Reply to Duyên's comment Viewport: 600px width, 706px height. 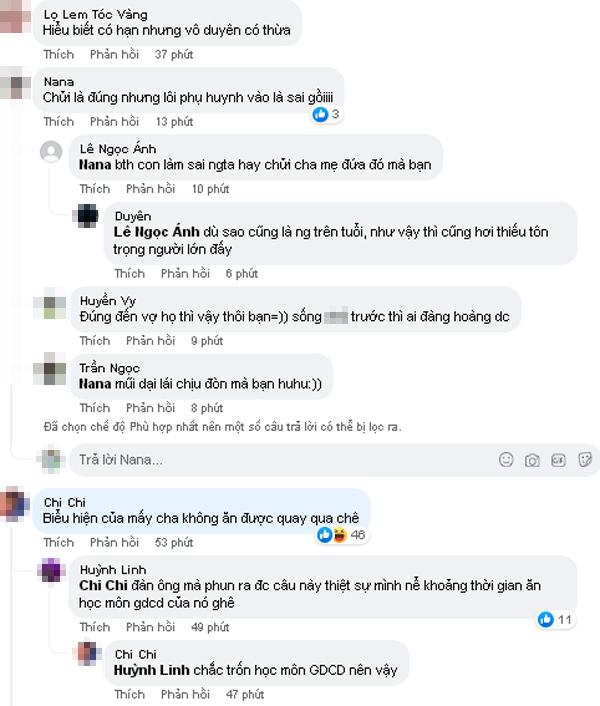point(184,273)
